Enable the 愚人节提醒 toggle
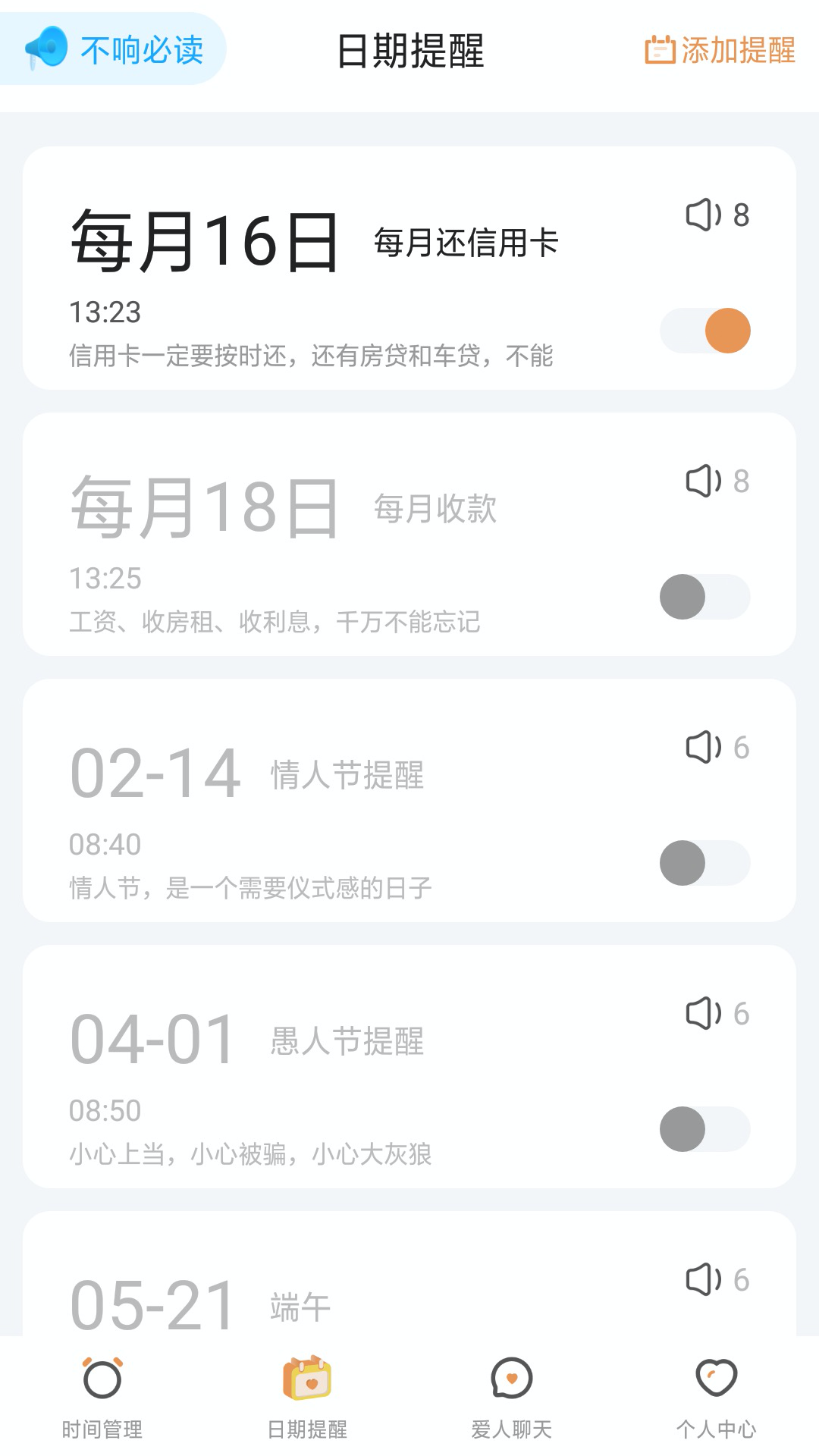 (x=704, y=1129)
